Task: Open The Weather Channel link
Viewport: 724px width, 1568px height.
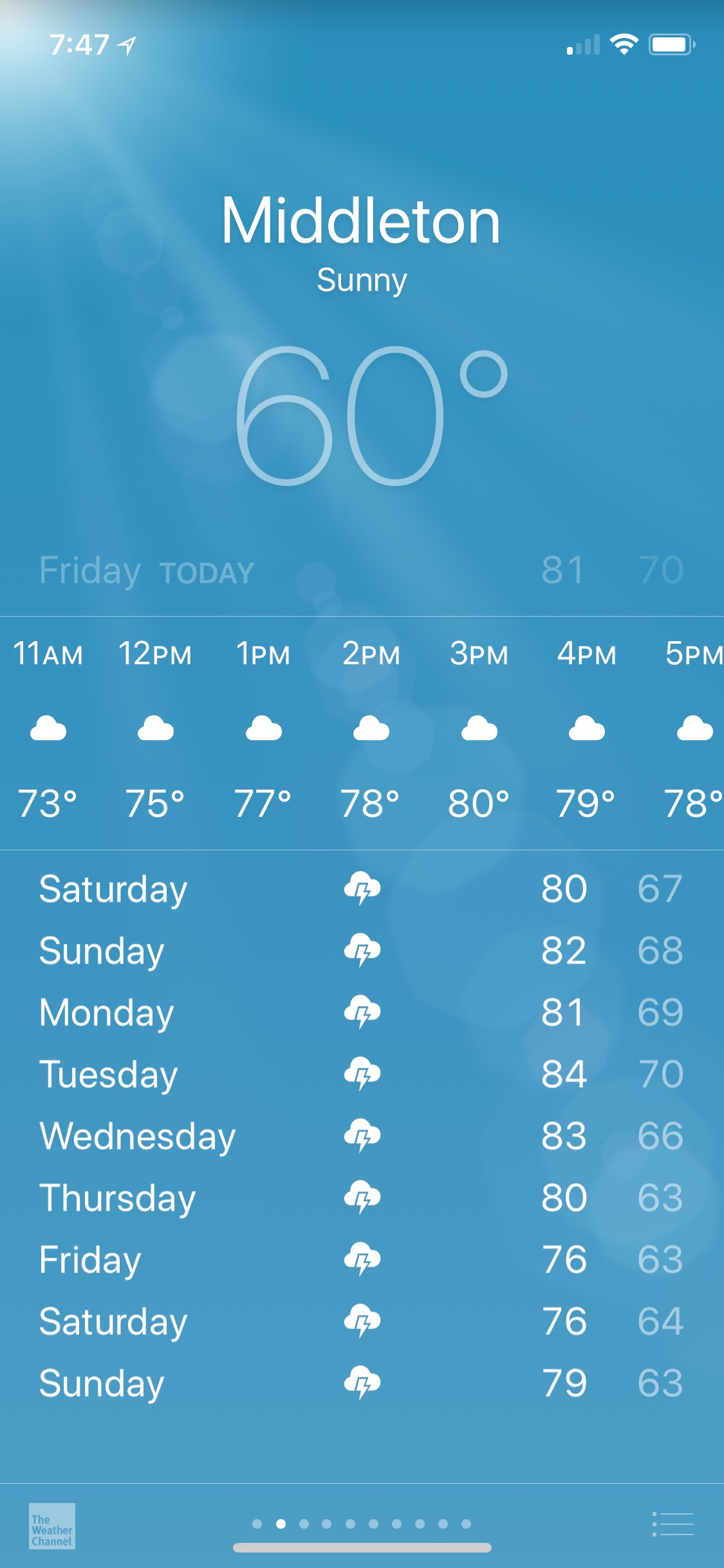Action: click(52, 1526)
